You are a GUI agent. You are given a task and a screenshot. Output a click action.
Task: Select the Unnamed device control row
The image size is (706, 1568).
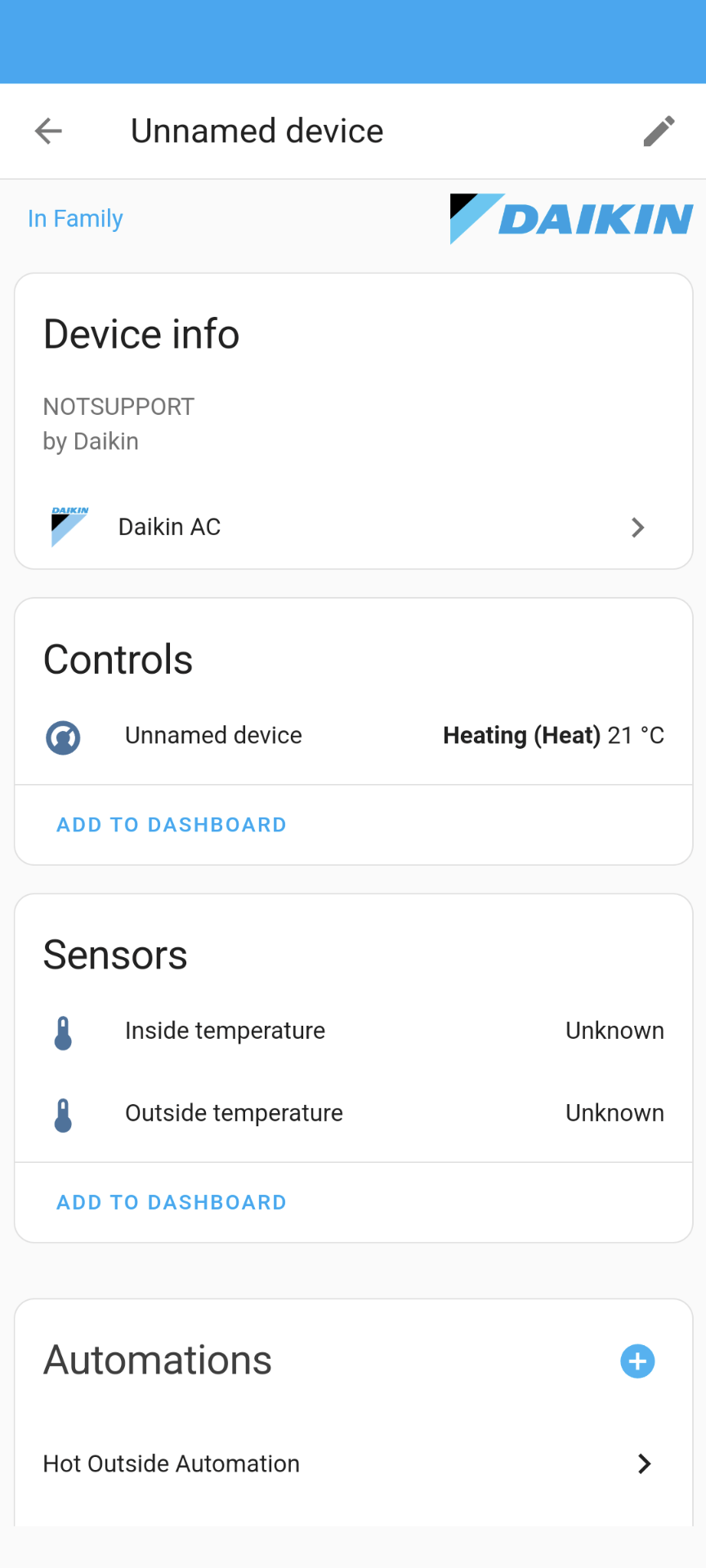(x=213, y=736)
